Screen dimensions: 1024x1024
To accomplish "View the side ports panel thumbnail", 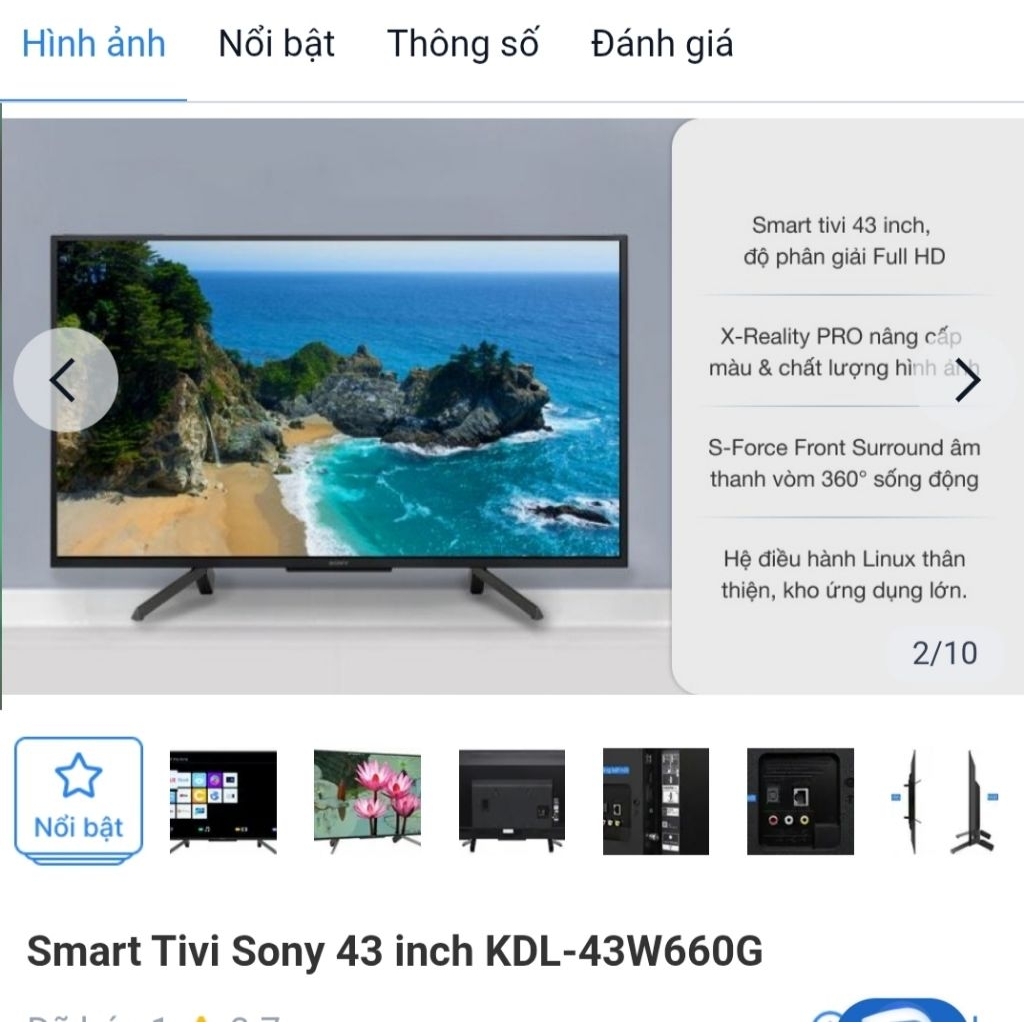I will click(655, 801).
